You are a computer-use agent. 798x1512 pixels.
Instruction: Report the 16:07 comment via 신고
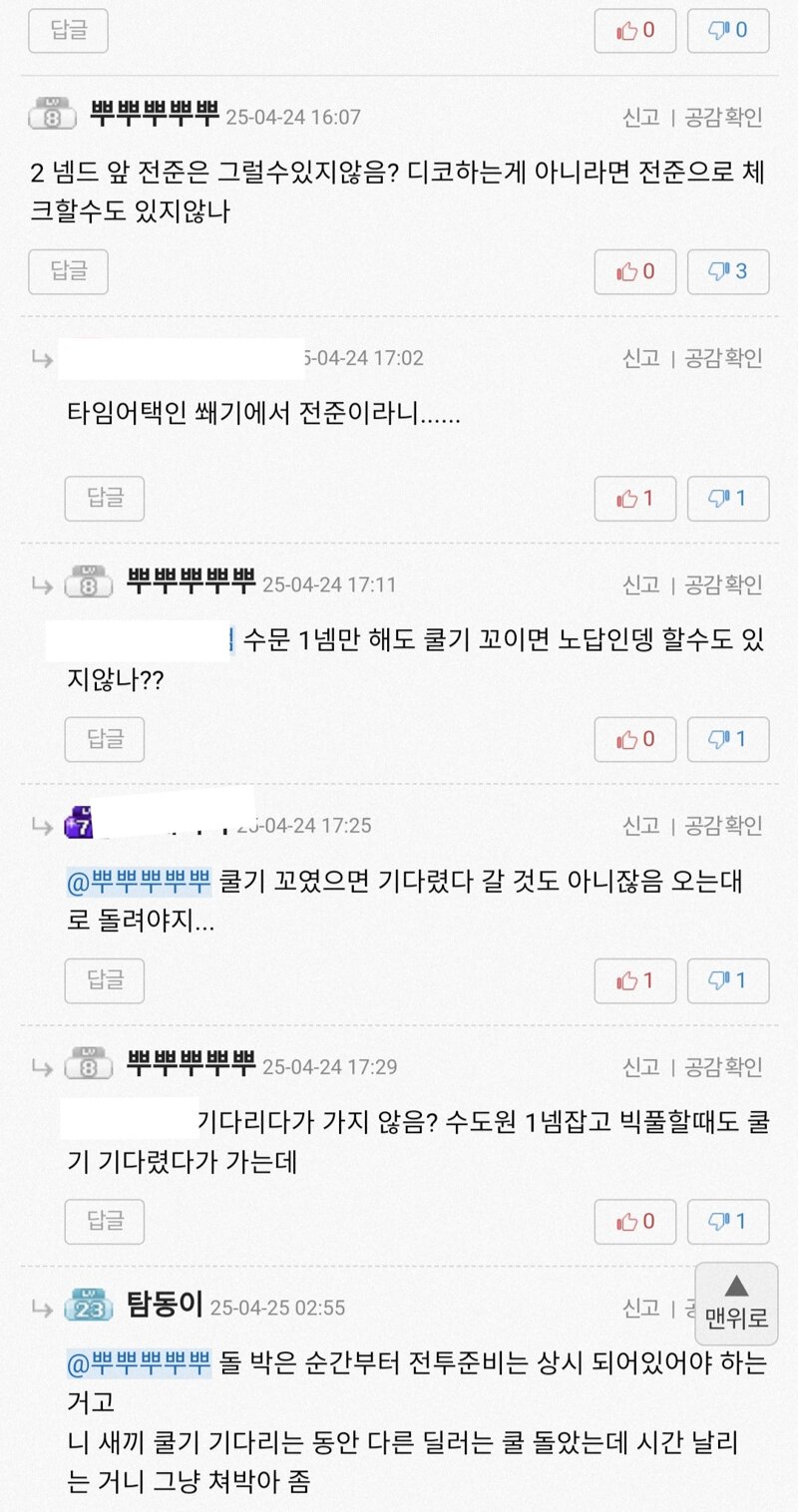click(641, 117)
